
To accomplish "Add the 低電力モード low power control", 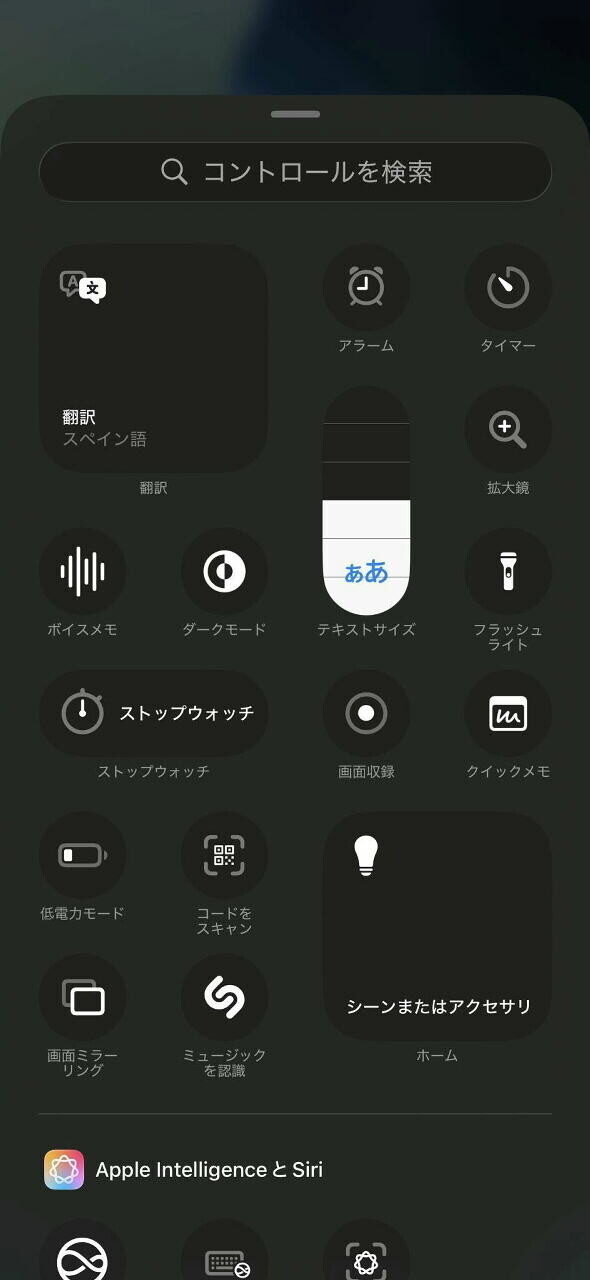I will tap(82, 856).
